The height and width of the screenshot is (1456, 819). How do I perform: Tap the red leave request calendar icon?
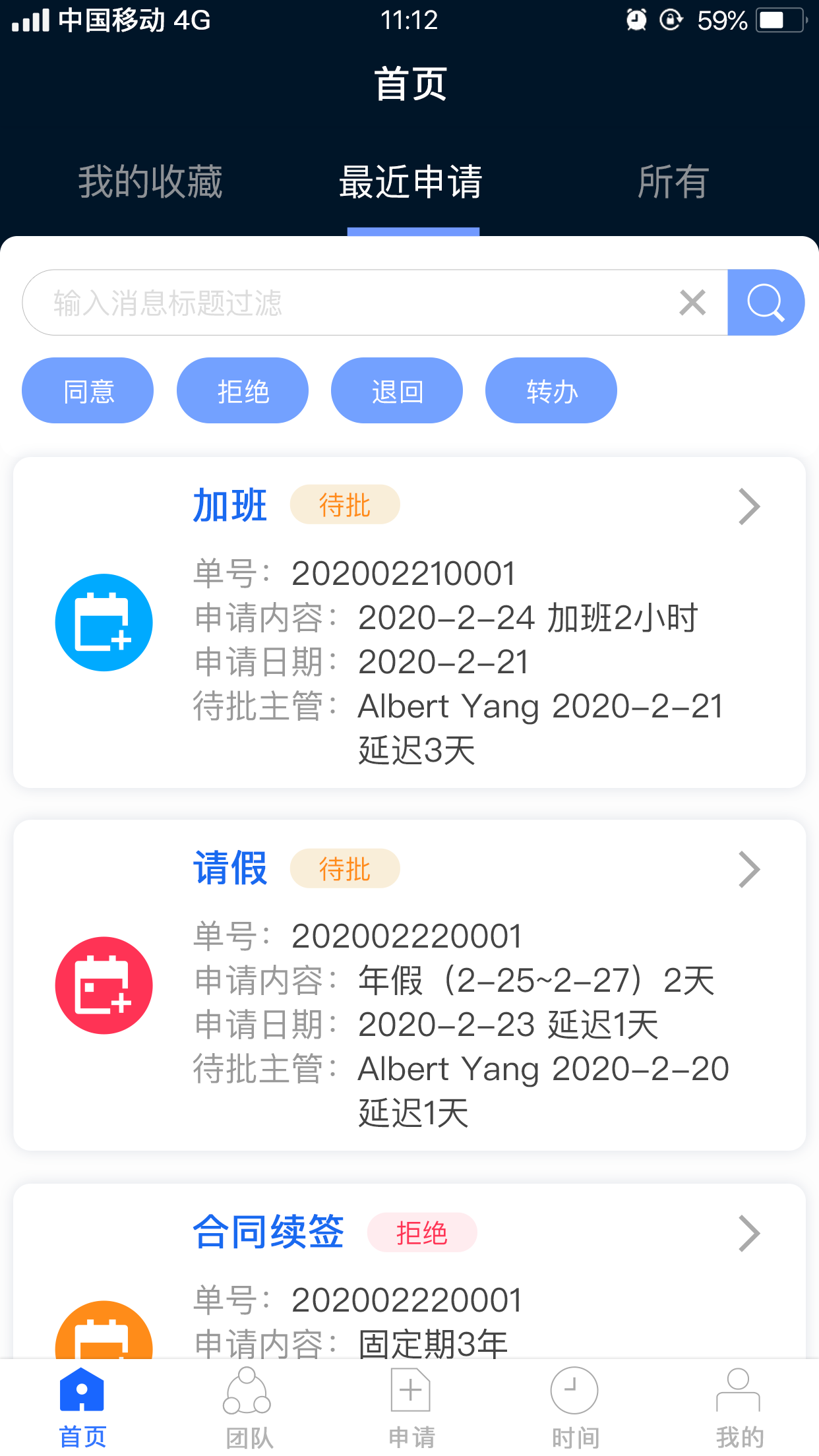click(104, 985)
